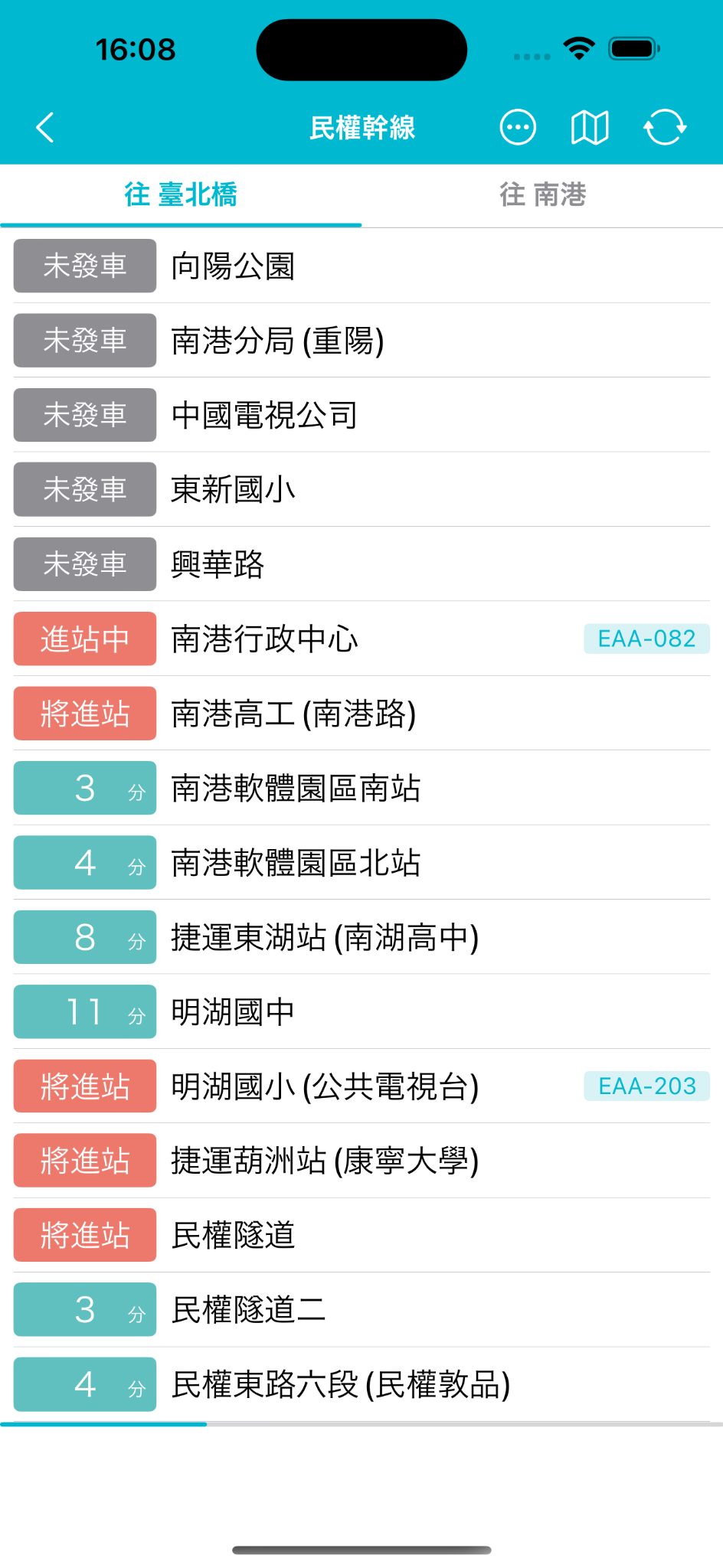
Task: Tap the 進站中 badge on 南港行政中心
Action: click(84, 638)
